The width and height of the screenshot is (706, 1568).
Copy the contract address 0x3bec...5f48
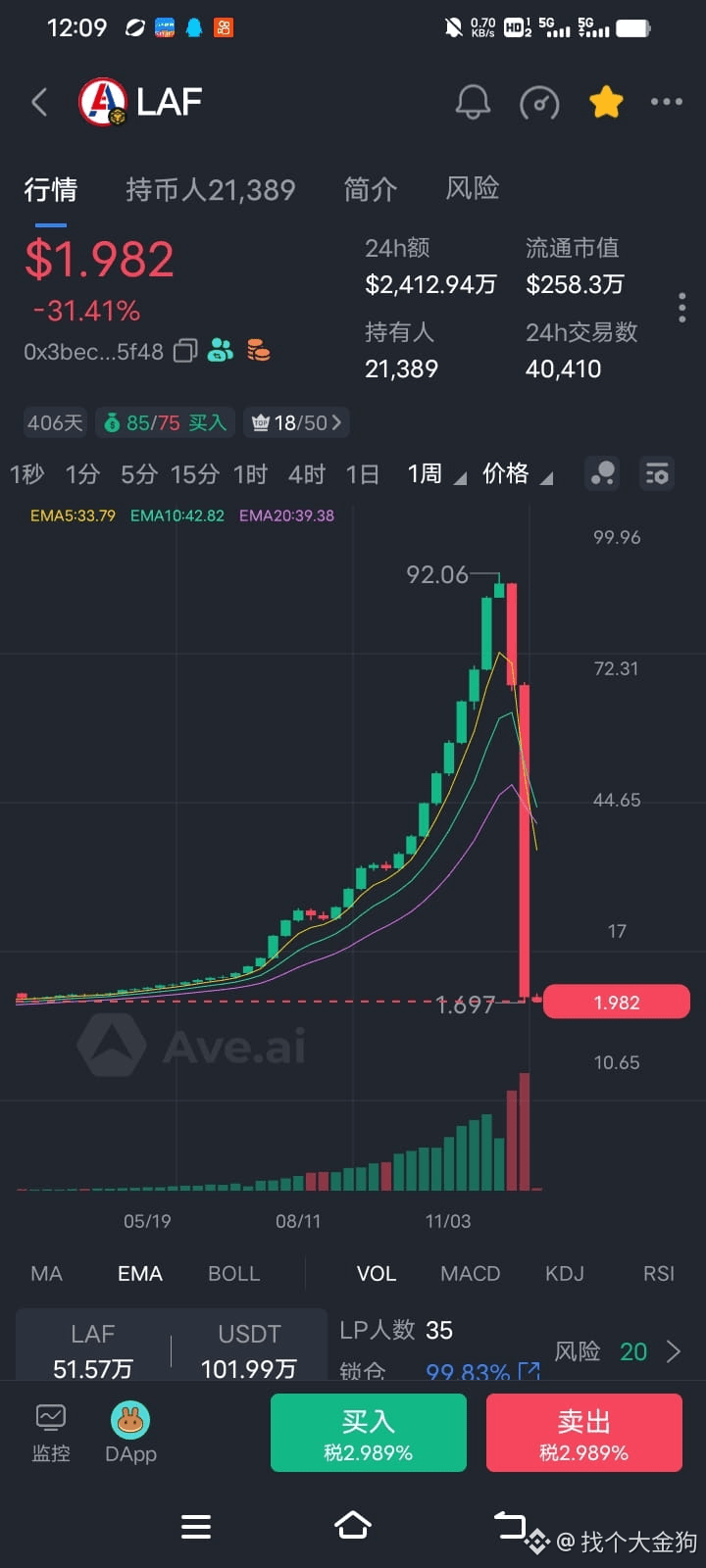[x=185, y=350]
